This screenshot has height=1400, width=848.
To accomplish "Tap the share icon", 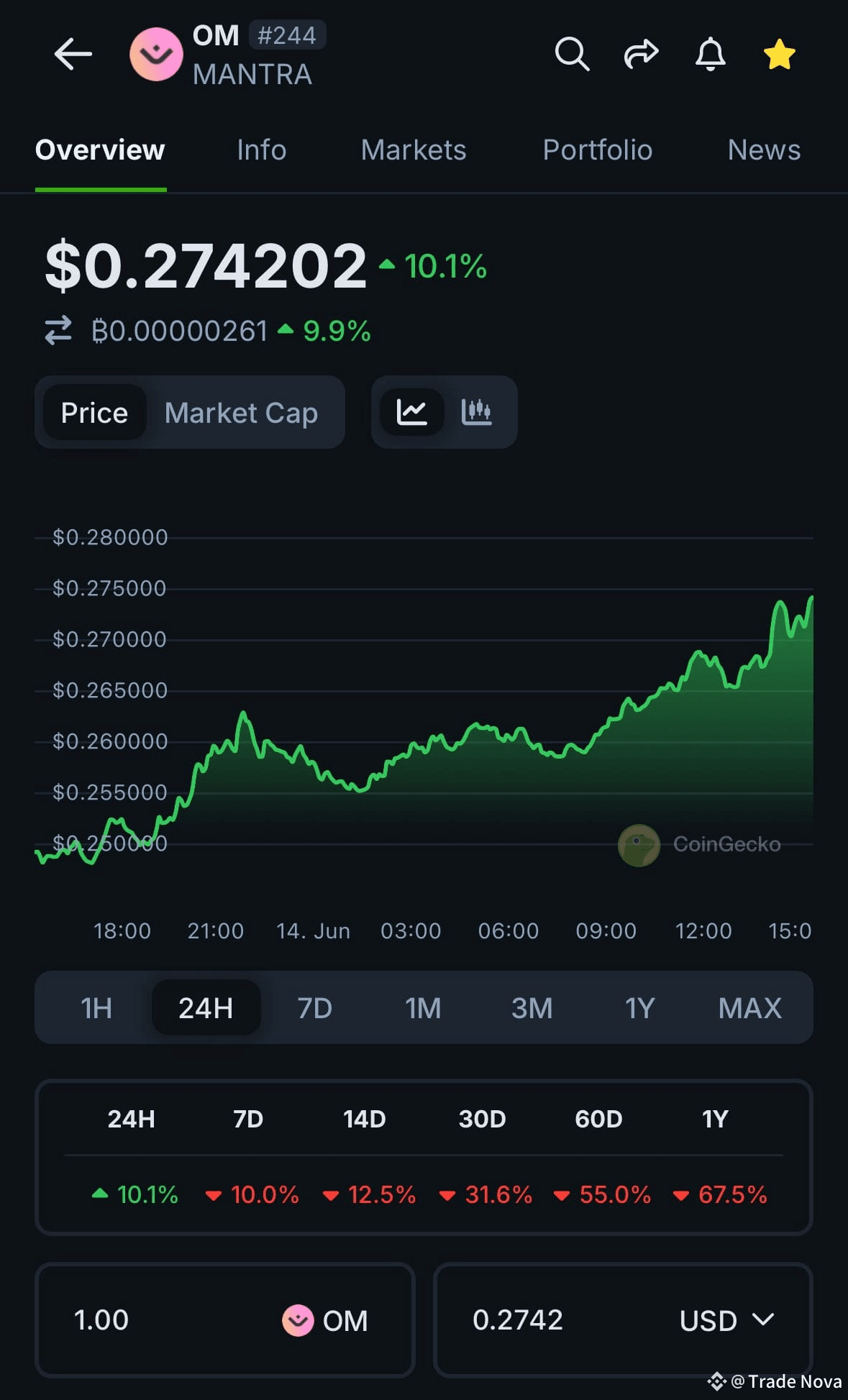I will click(641, 54).
